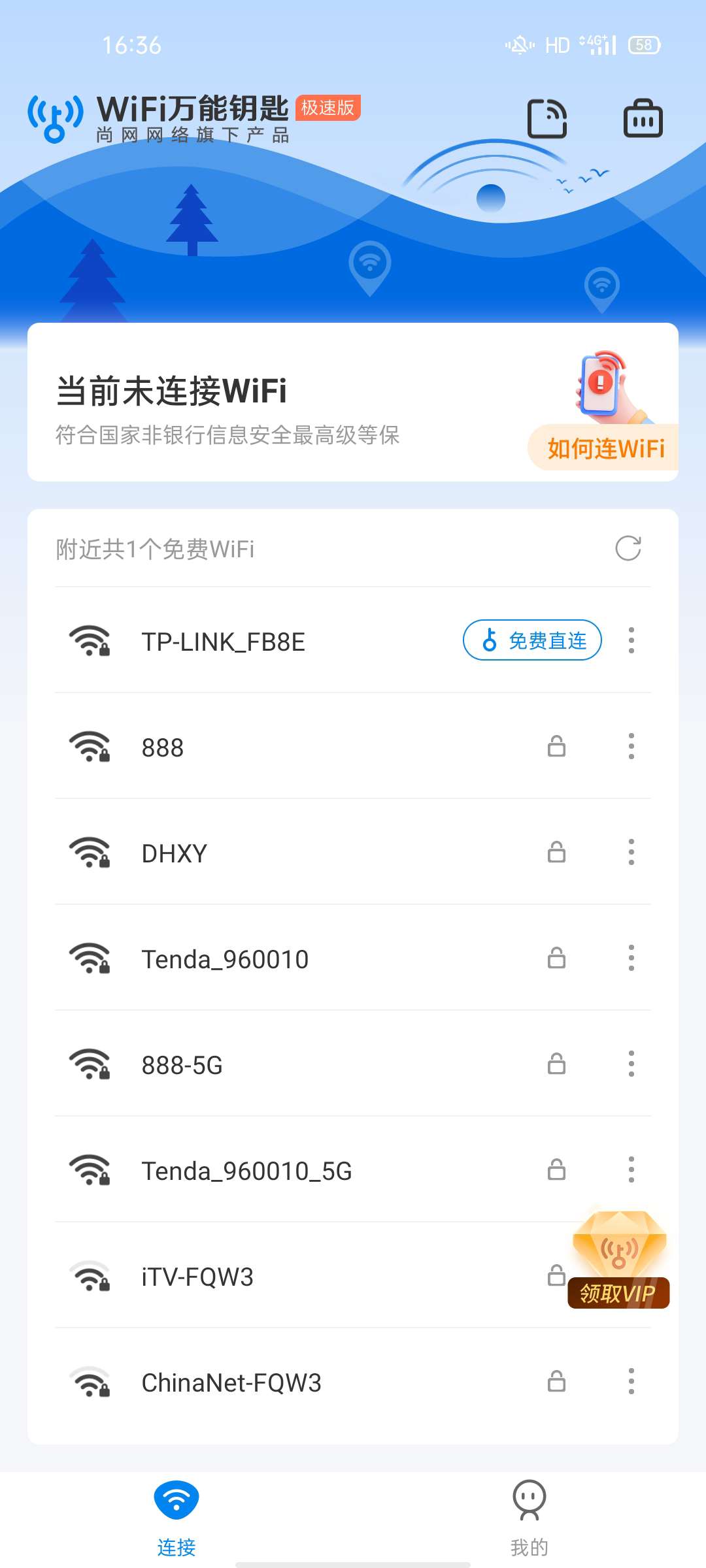Open more options for 888 network

click(x=631, y=746)
